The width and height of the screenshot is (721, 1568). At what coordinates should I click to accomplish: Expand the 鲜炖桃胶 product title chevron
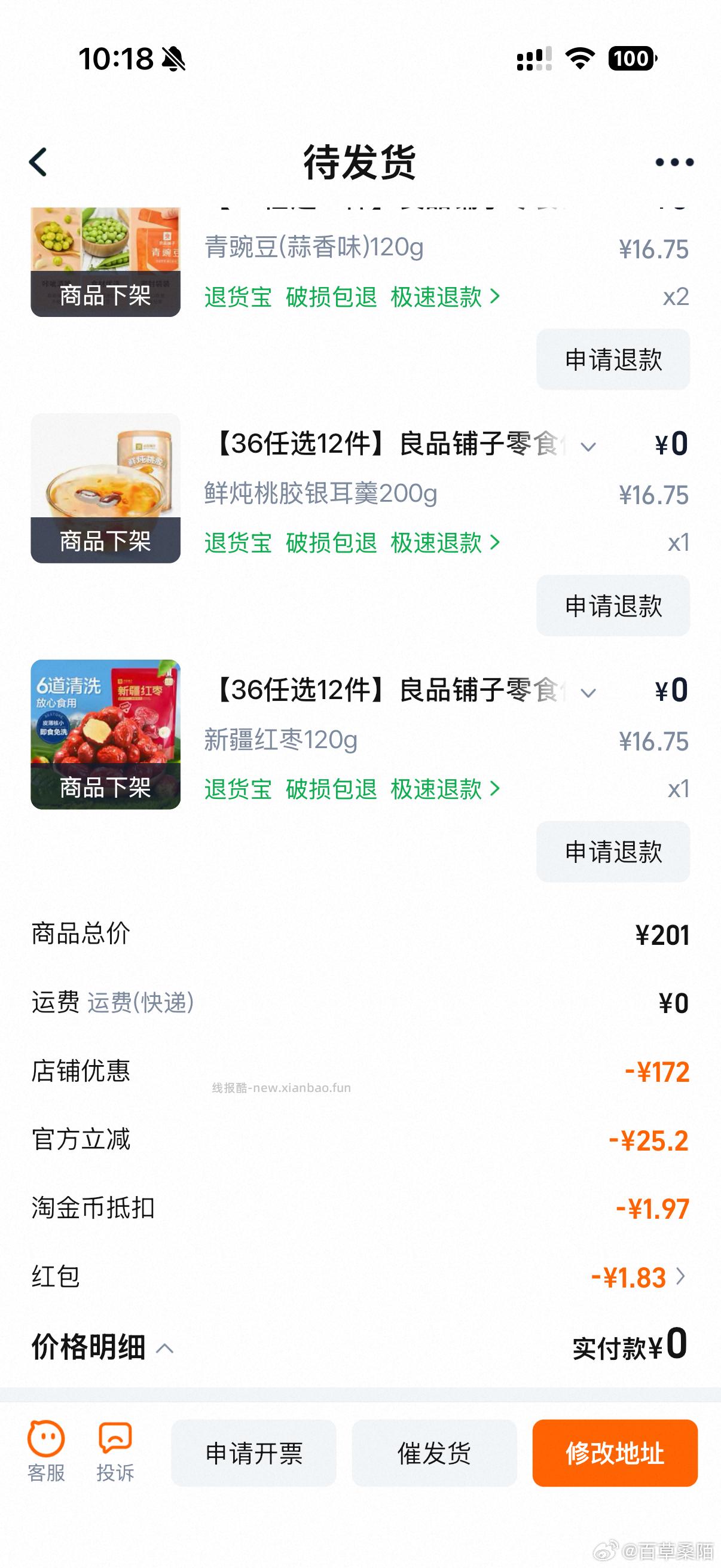pyautogui.click(x=587, y=448)
